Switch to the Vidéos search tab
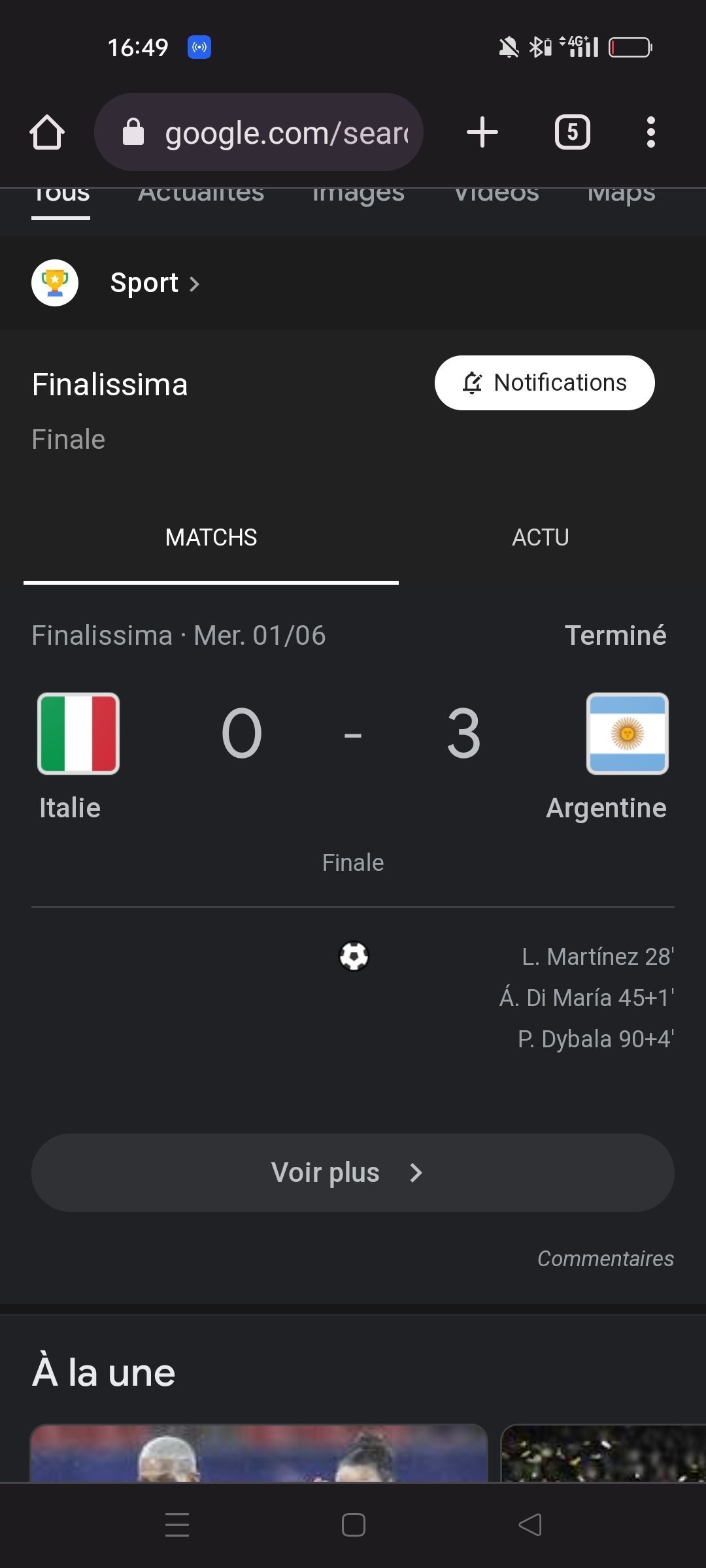The width and height of the screenshot is (706, 1568). tap(496, 195)
